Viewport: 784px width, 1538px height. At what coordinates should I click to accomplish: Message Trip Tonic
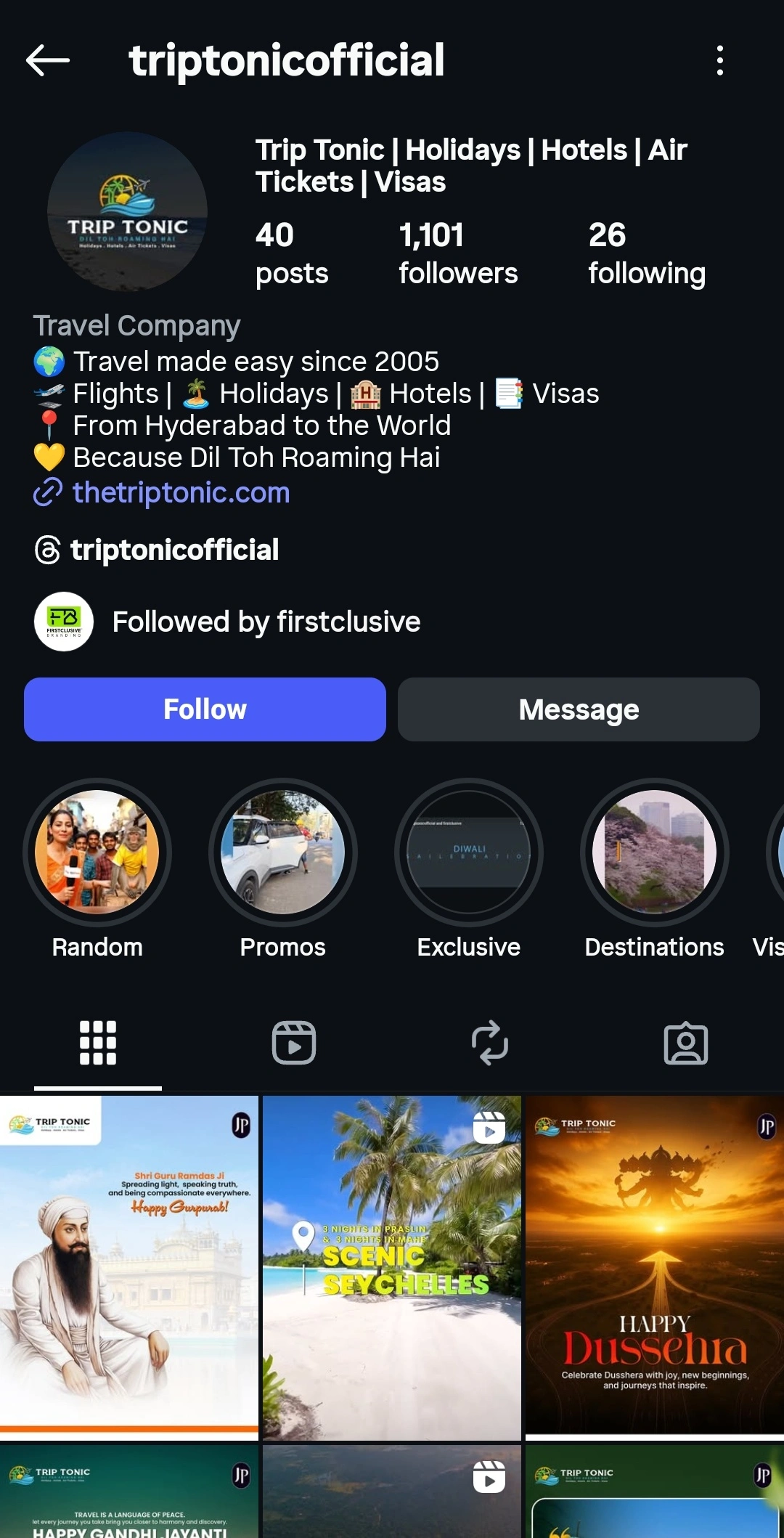[x=579, y=709]
